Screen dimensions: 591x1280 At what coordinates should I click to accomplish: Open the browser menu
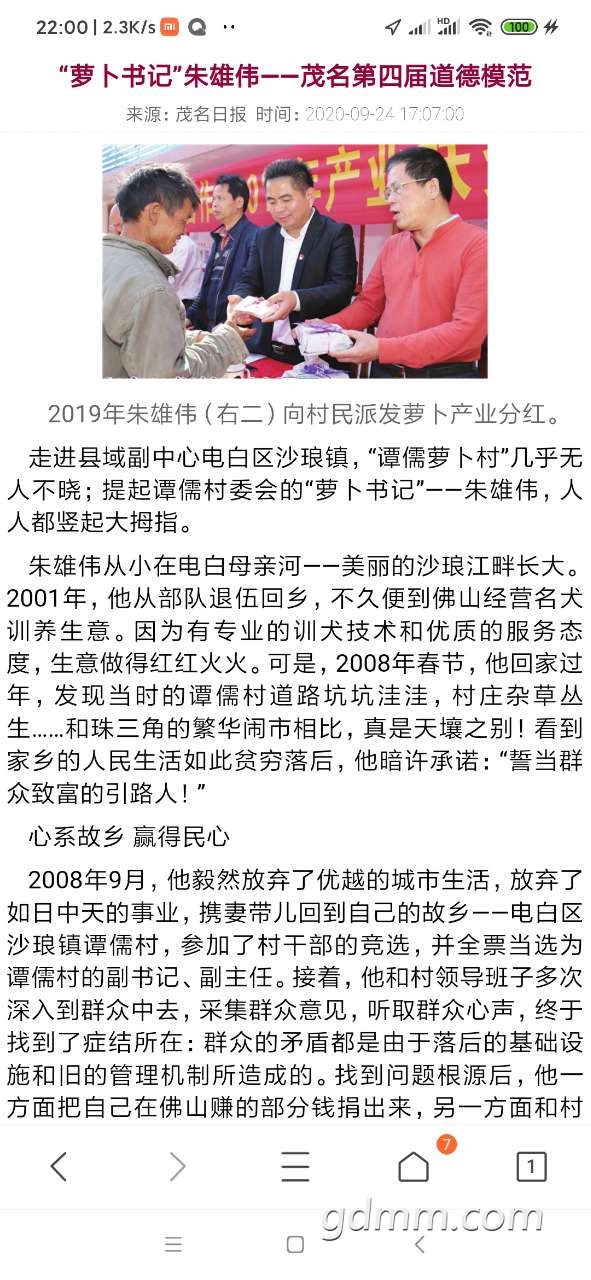point(295,1166)
